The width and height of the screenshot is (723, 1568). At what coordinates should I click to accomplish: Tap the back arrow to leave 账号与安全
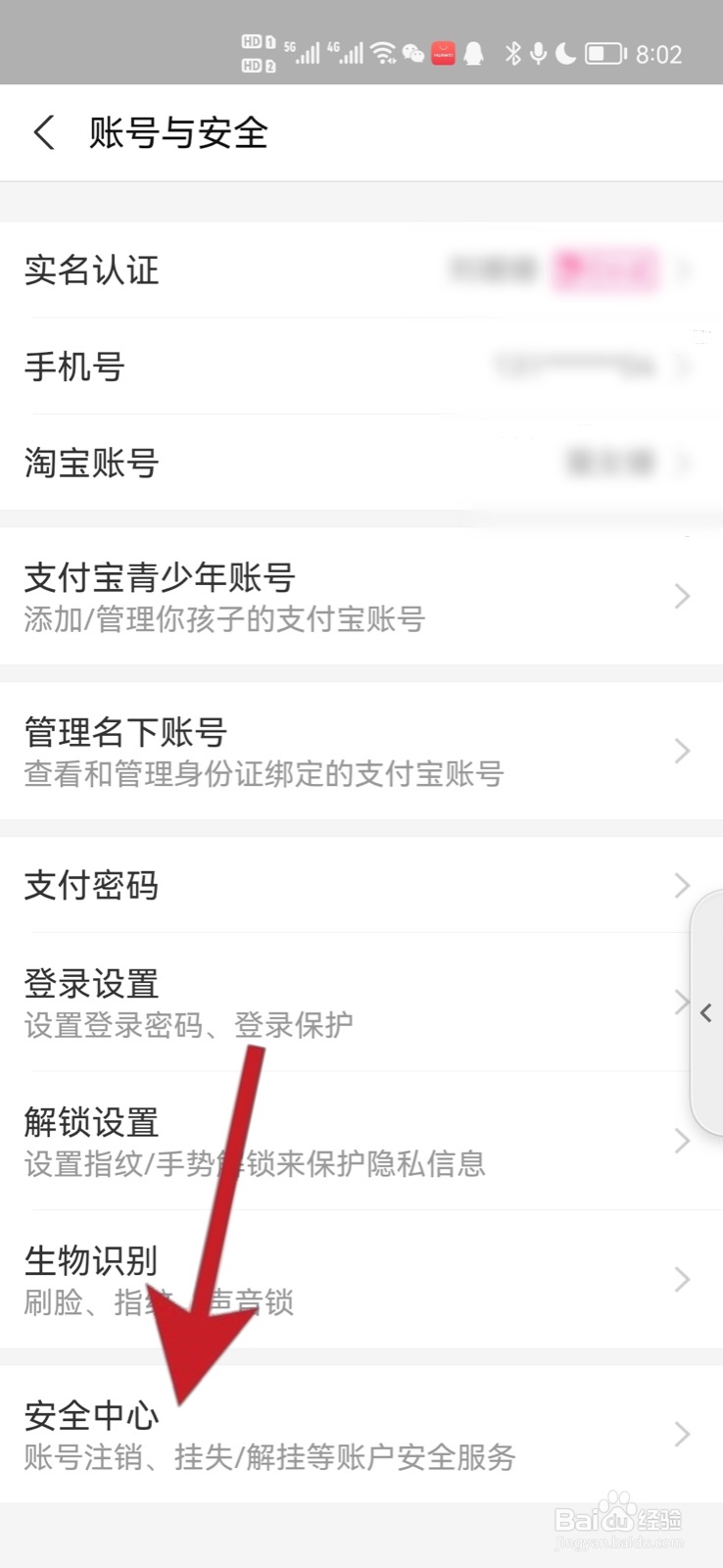[43, 133]
